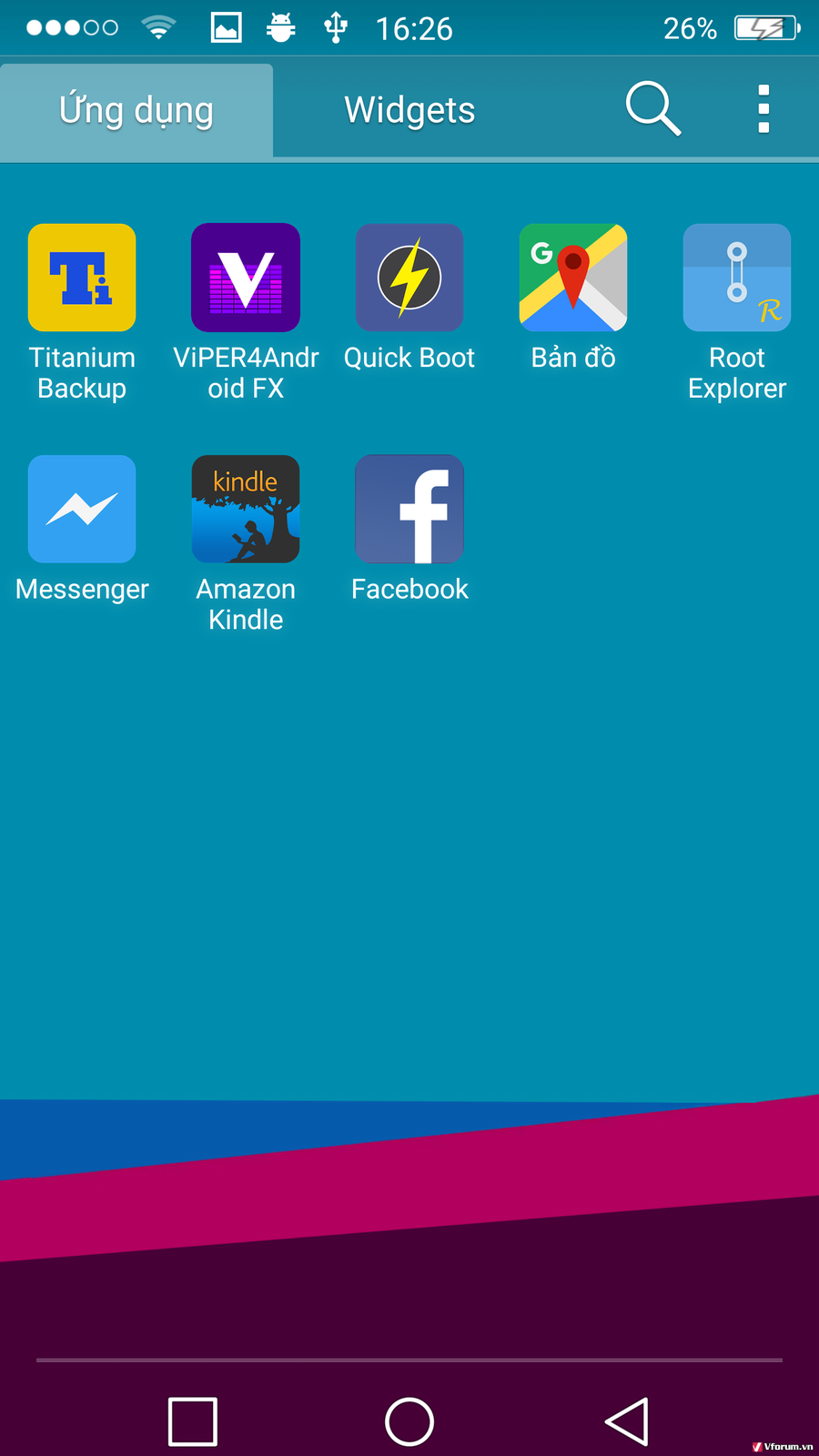Launch Amazon Kindle app
The width and height of the screenshot is (819, 1456).
246,509
